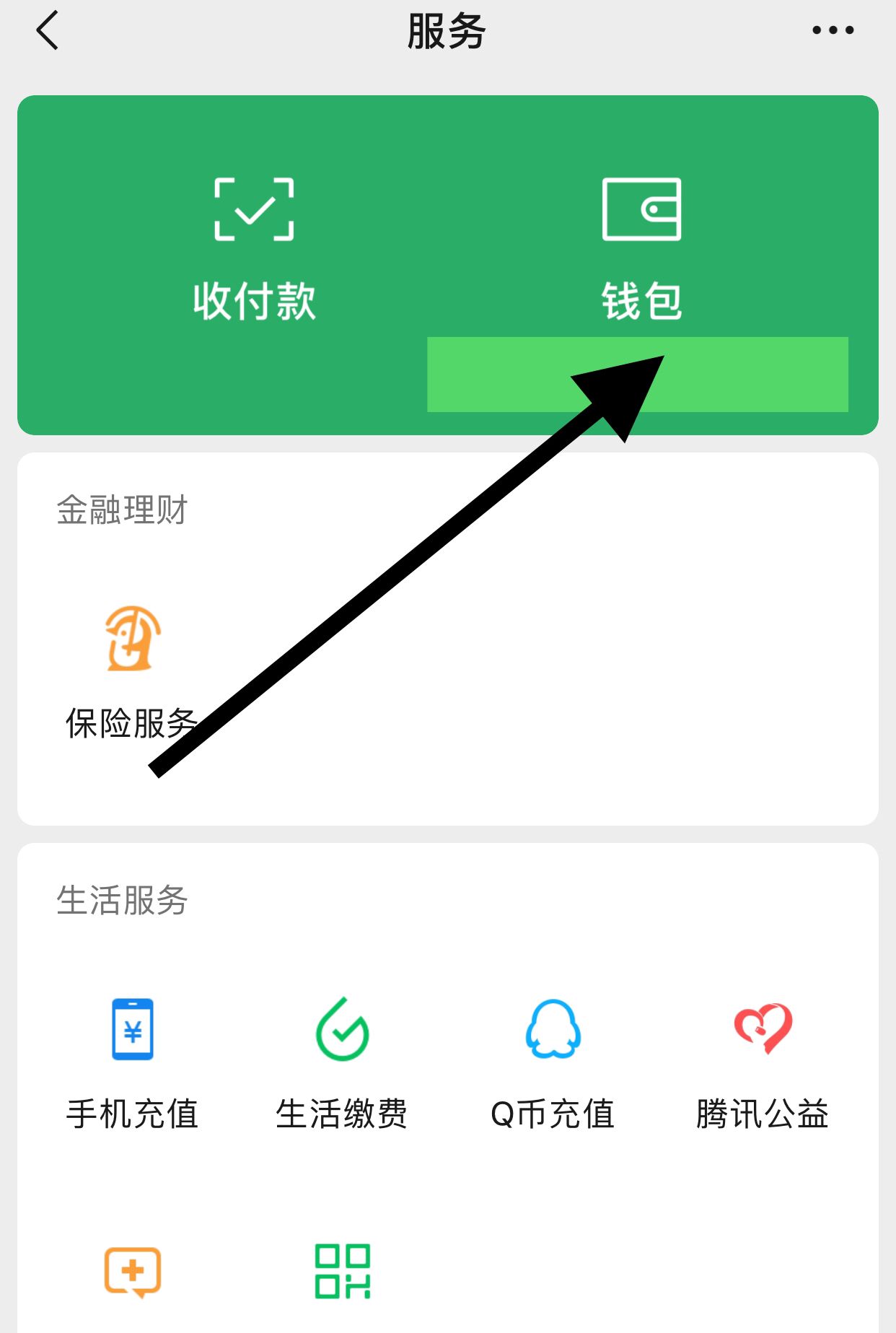Select the 腾讯公益 red heart icon
Screen dimensions: 896x1333
(x=763, y=1030)
